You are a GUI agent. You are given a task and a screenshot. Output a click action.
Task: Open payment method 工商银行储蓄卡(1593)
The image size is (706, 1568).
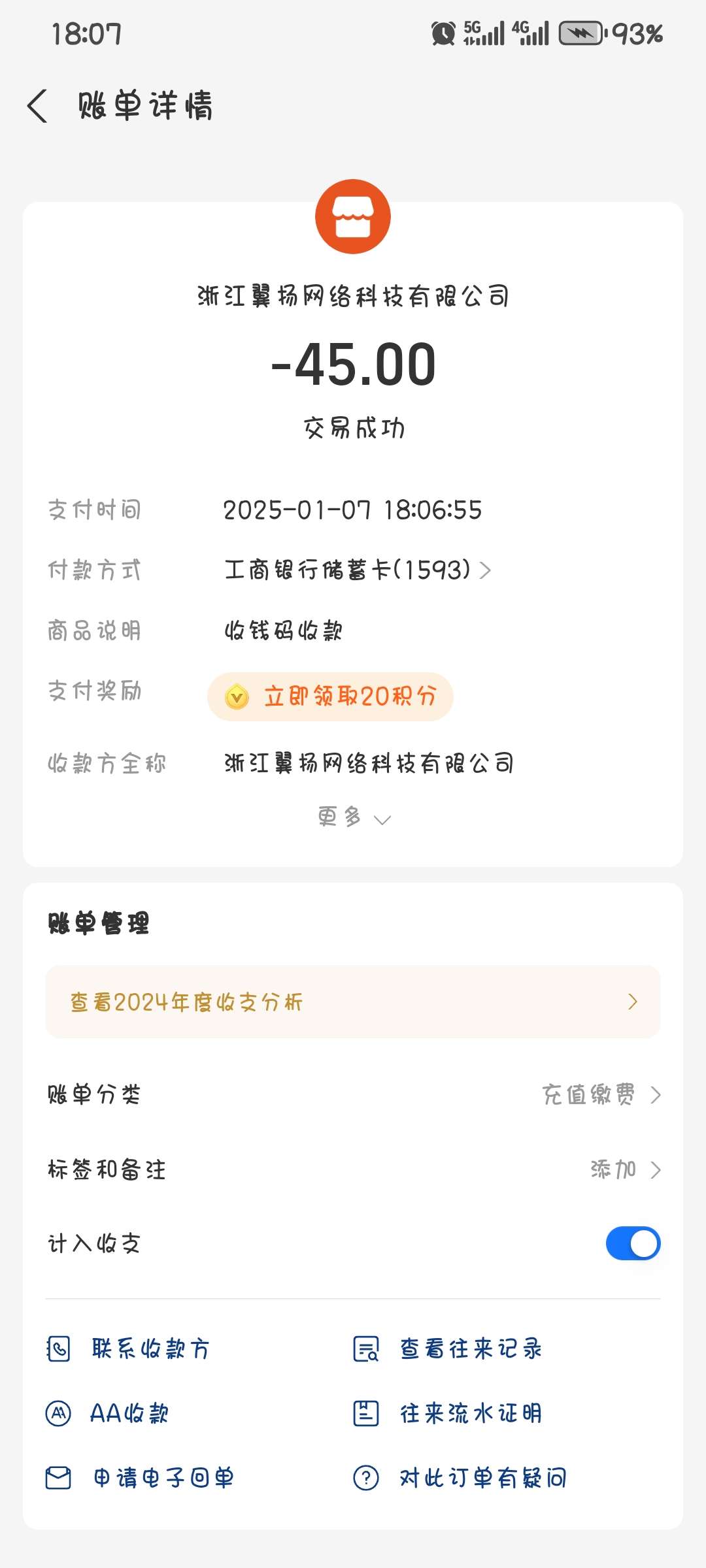click(356, 570)
